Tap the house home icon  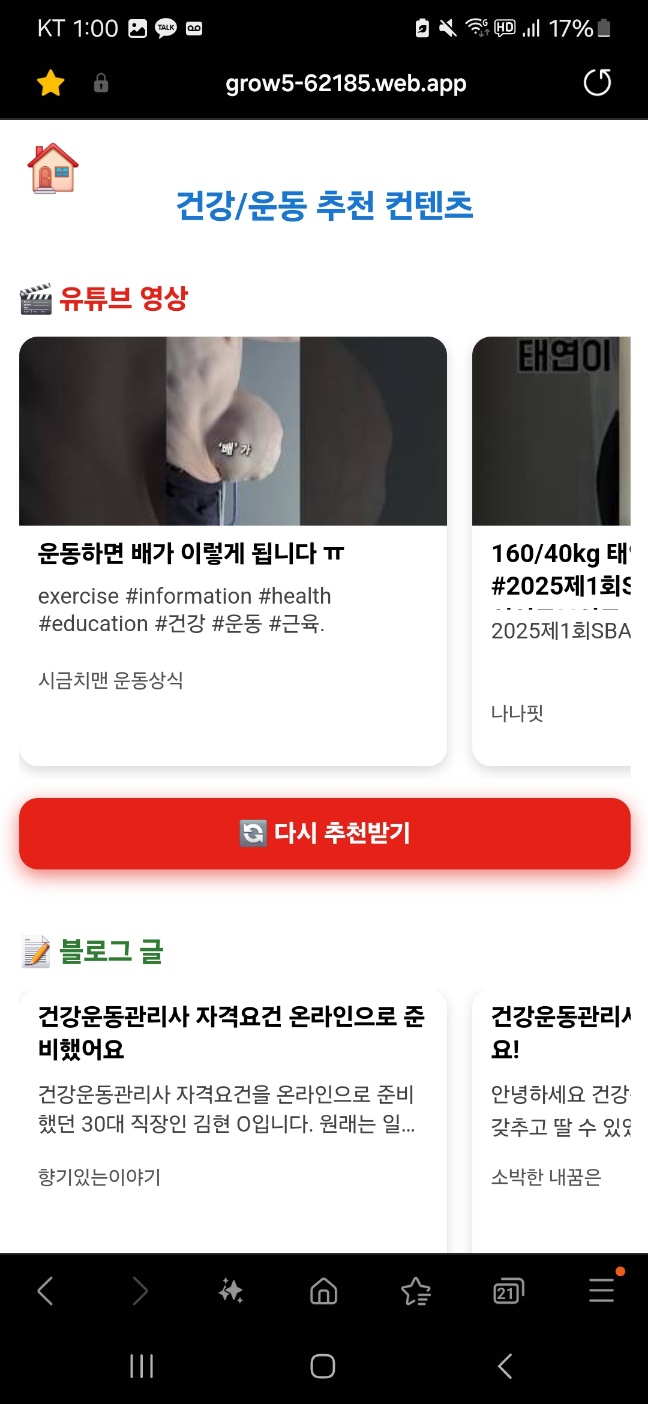52,168
